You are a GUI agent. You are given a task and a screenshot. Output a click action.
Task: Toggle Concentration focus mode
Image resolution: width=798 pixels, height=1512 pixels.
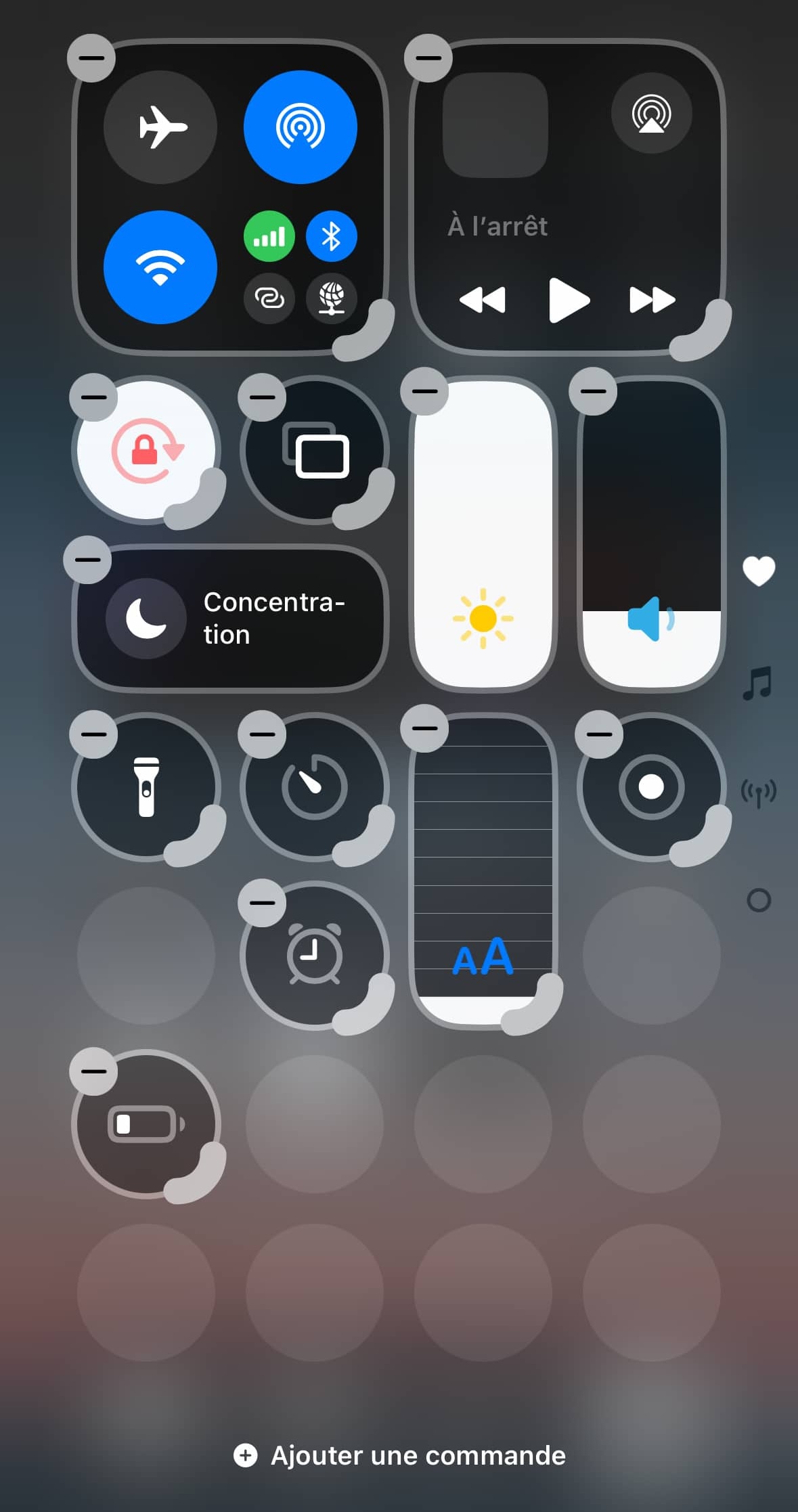point(229,618)
